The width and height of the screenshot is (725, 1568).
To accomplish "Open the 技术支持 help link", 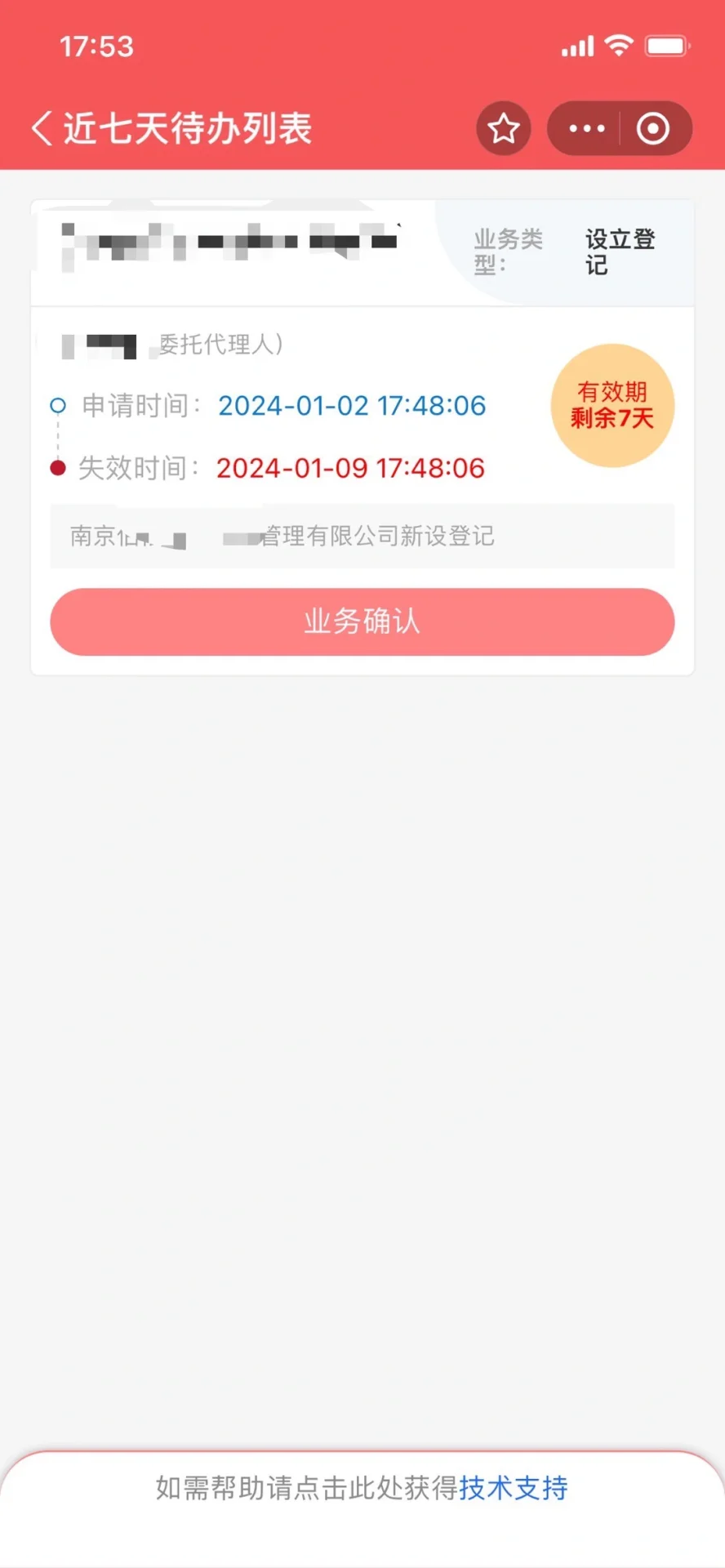I will coord(514,1488).
